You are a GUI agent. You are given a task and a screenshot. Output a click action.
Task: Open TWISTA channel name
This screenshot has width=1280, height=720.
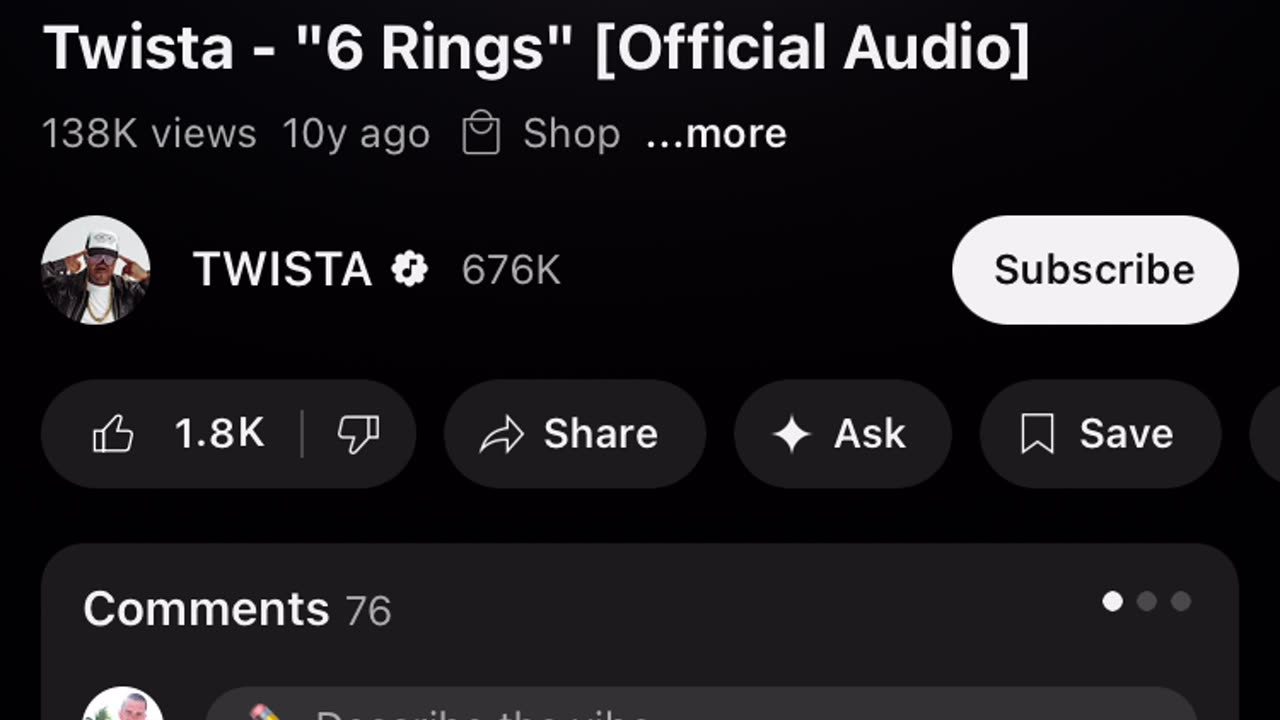pyautogui.click(x=282, y=270)
